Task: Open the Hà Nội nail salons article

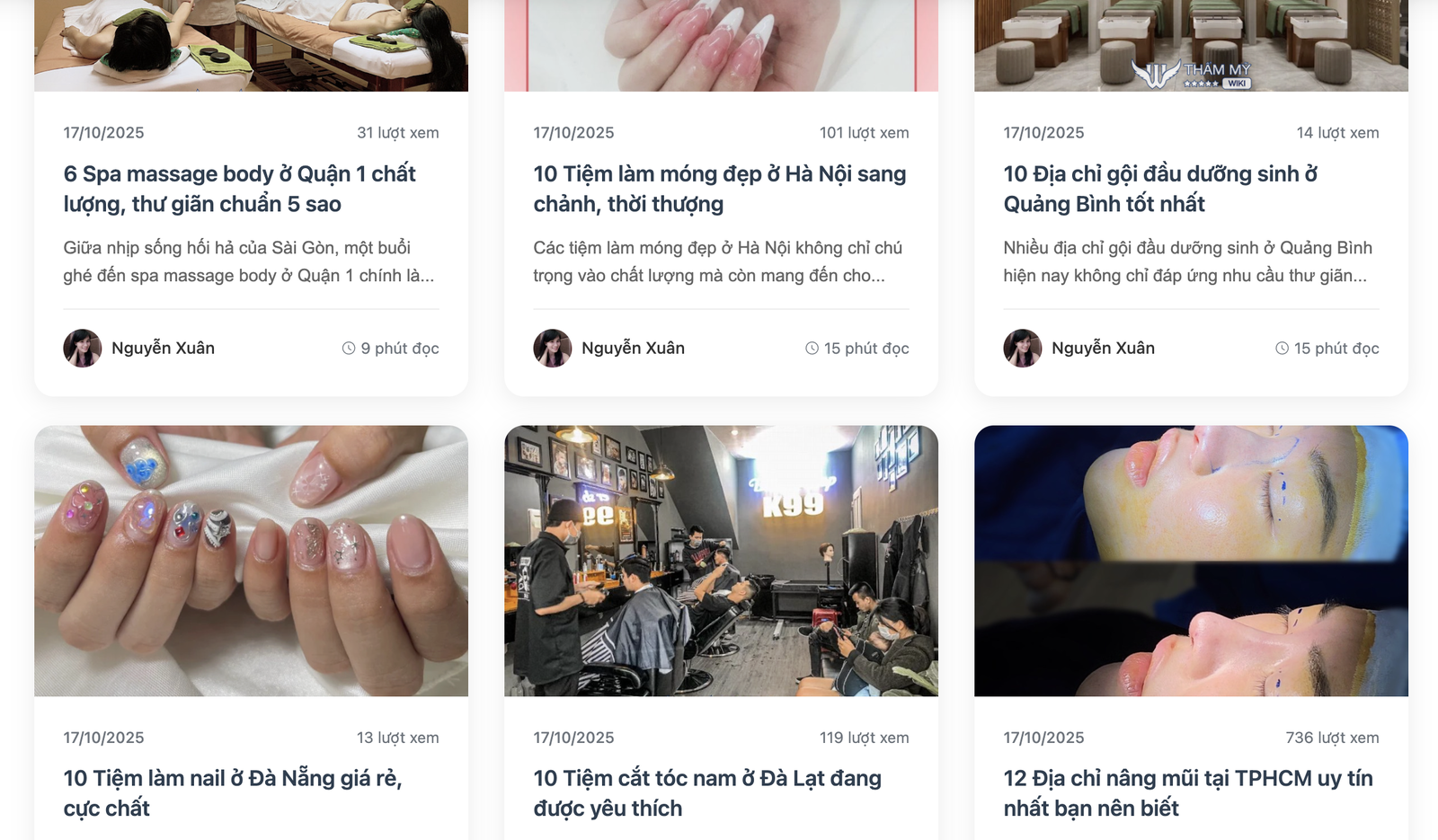Action: click(x=719, y=189)
